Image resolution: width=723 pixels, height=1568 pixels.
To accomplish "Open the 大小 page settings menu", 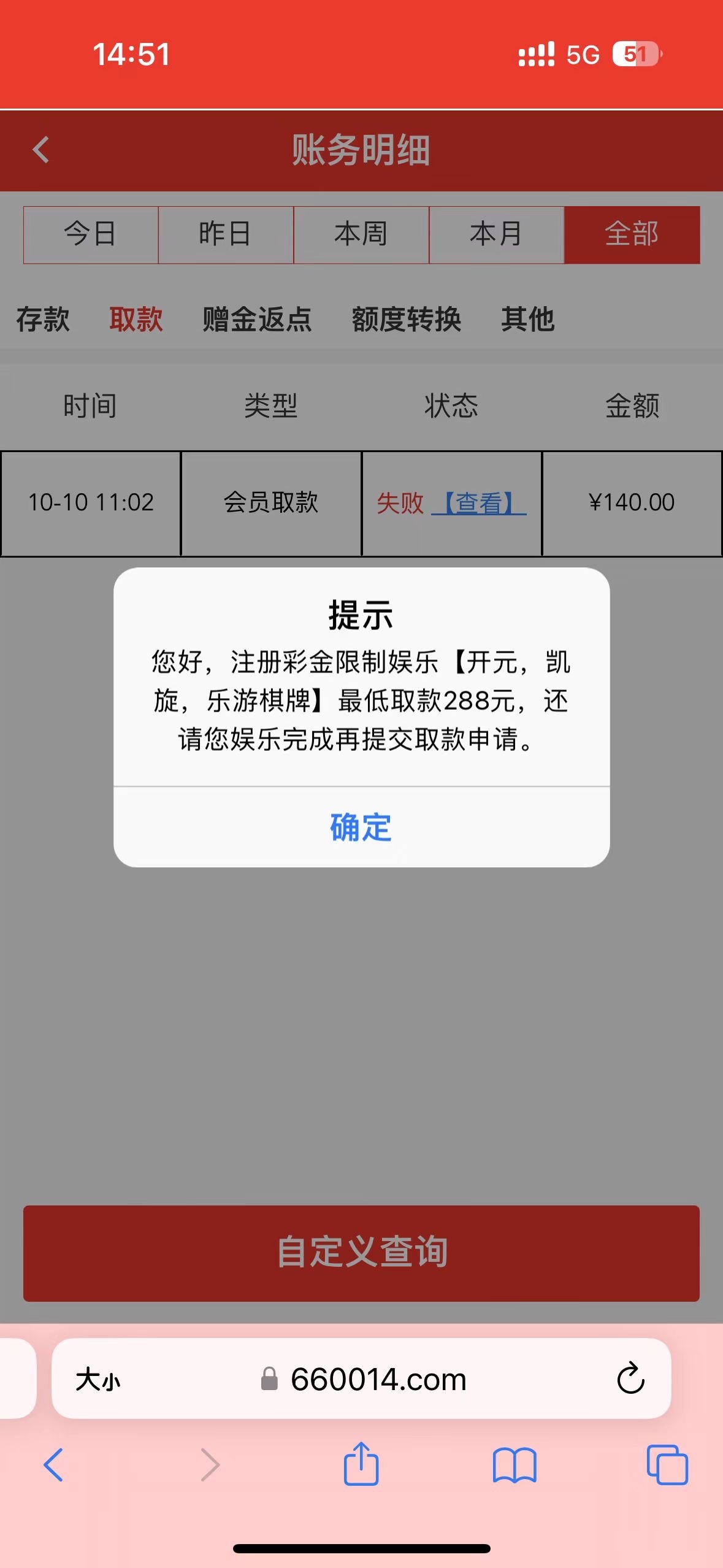I will click(98, 1380).
